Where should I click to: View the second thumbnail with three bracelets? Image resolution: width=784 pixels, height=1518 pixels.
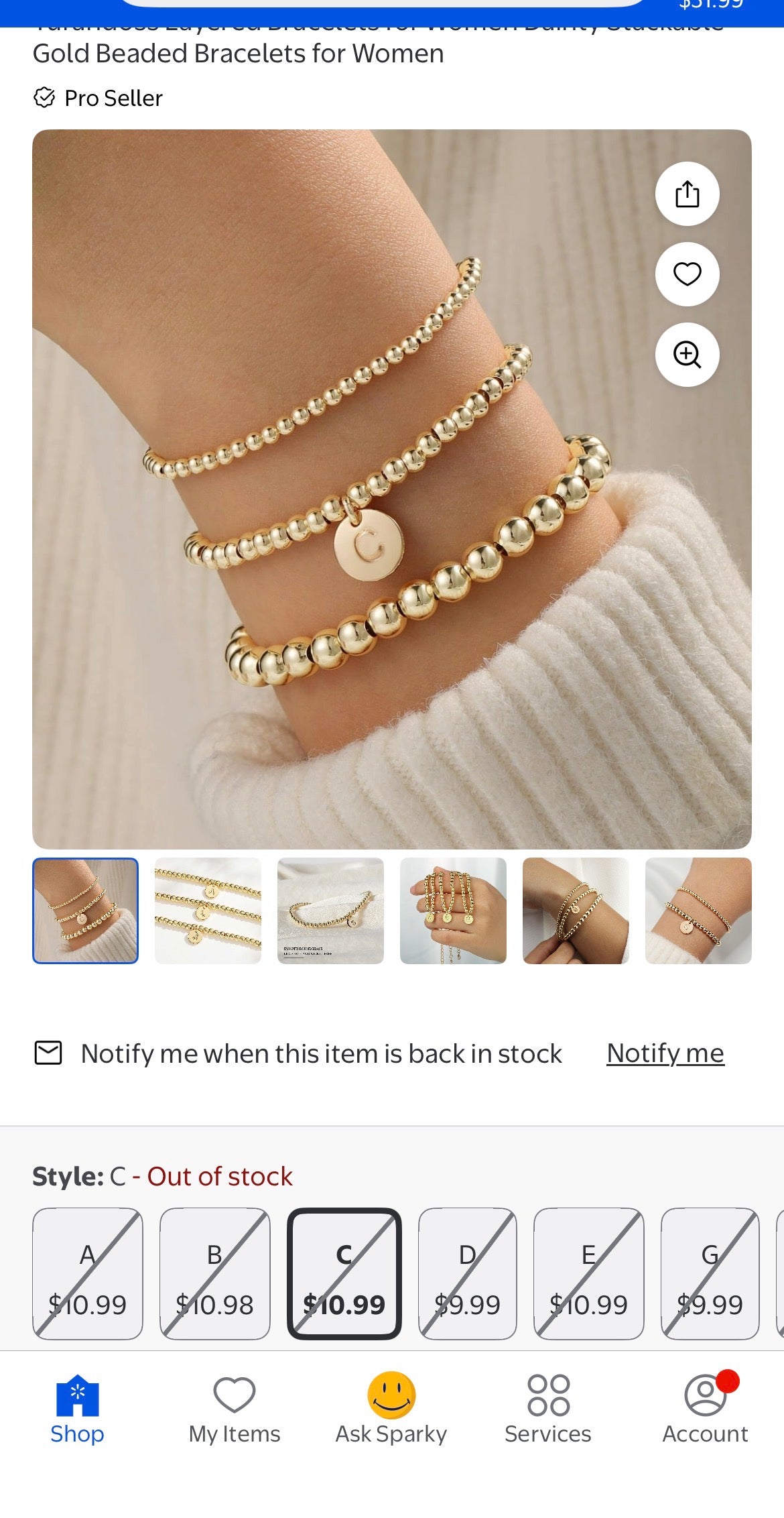208,911
